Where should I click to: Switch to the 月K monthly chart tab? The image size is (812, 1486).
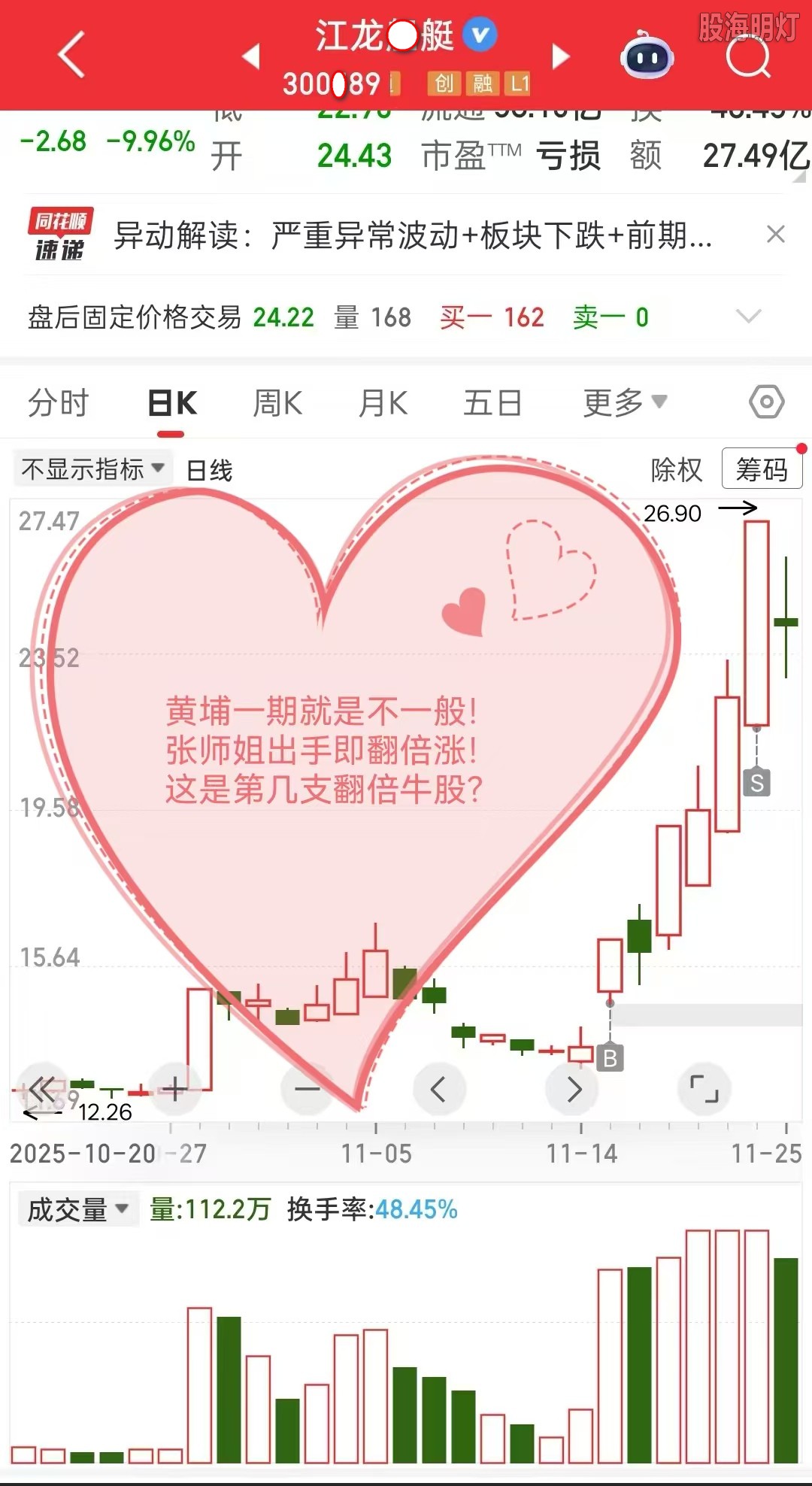383,402
